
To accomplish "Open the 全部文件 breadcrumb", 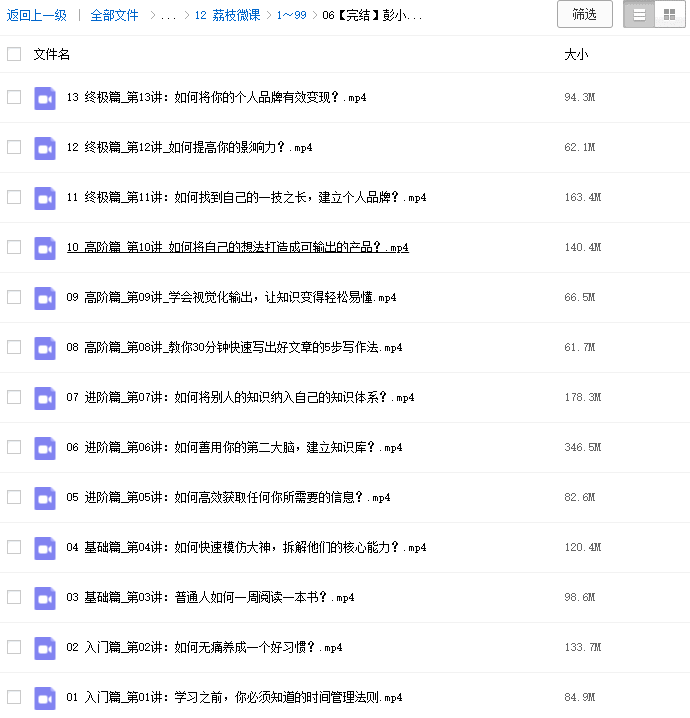I will coord(114,15).
